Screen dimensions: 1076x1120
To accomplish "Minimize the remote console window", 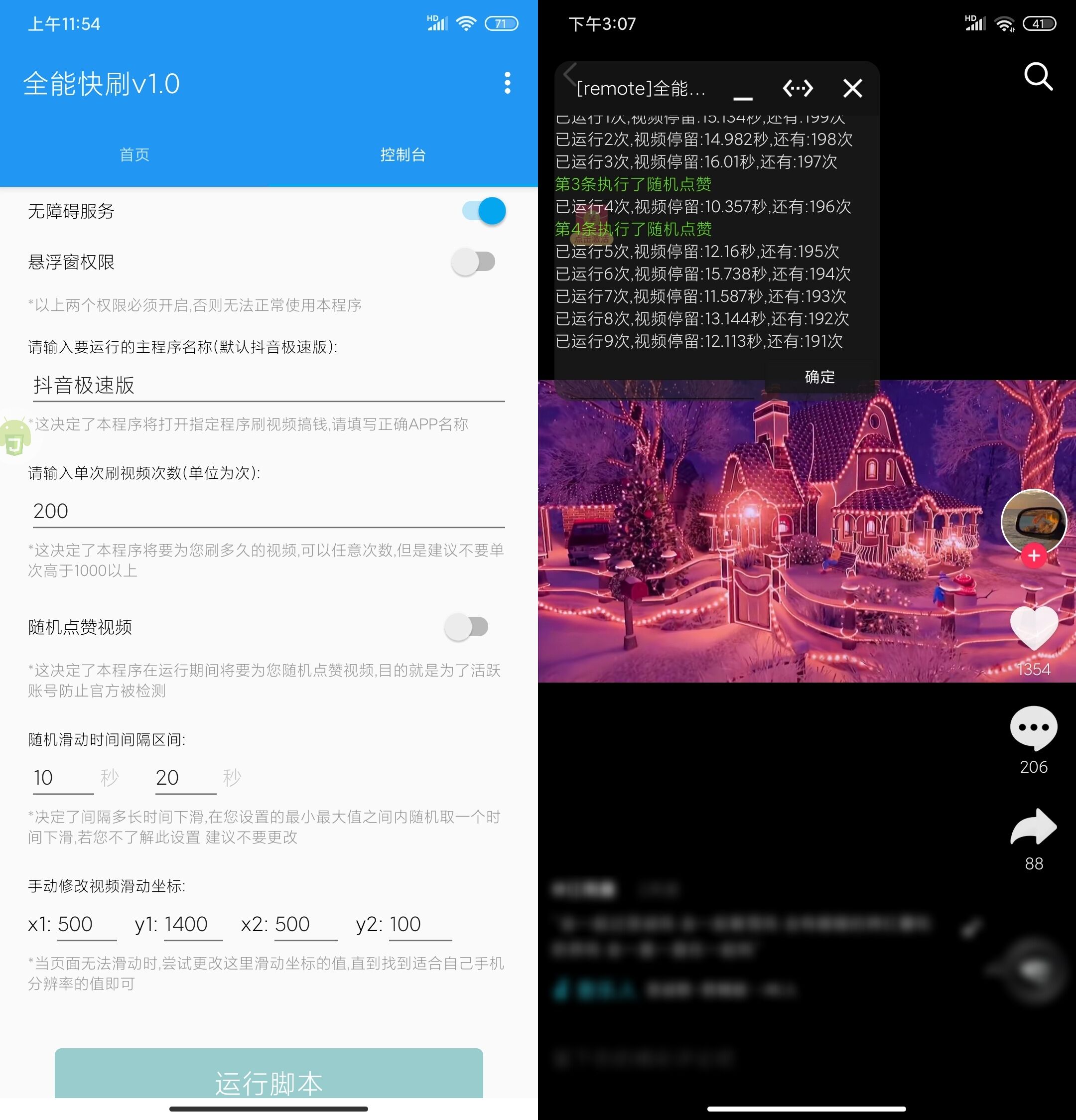I will (x=743, y=89).
